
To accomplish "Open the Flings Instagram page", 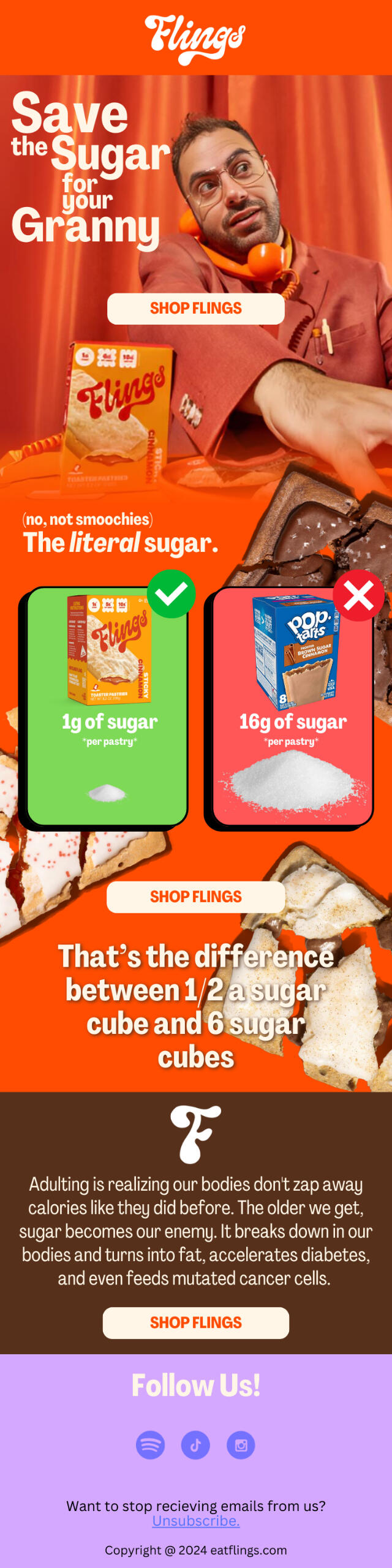I will point(241,1445).
